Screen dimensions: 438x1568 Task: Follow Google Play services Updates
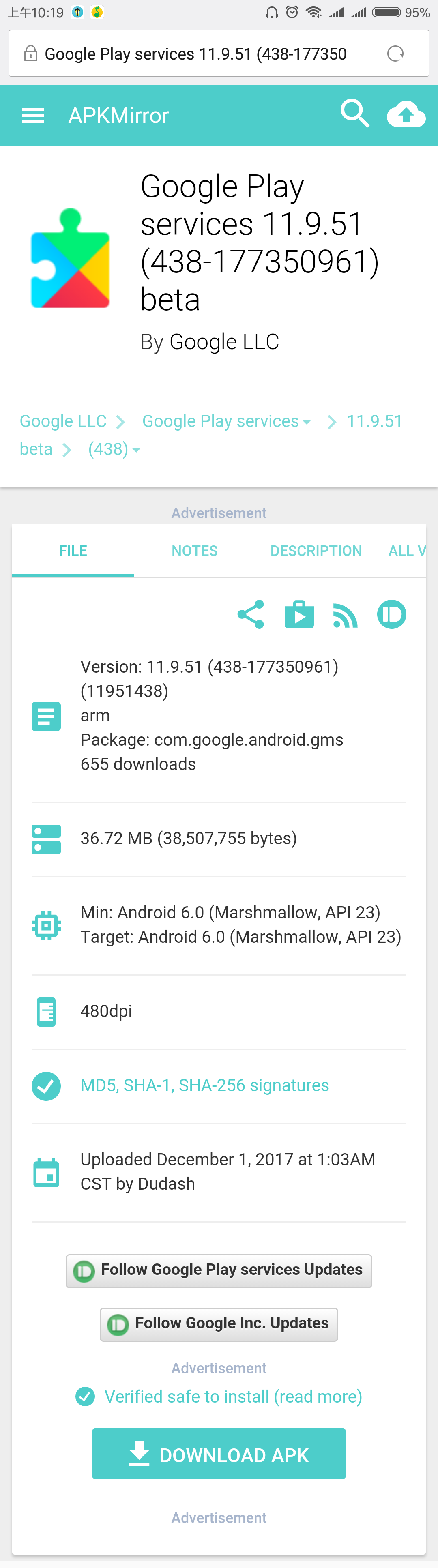[219, 1270]
